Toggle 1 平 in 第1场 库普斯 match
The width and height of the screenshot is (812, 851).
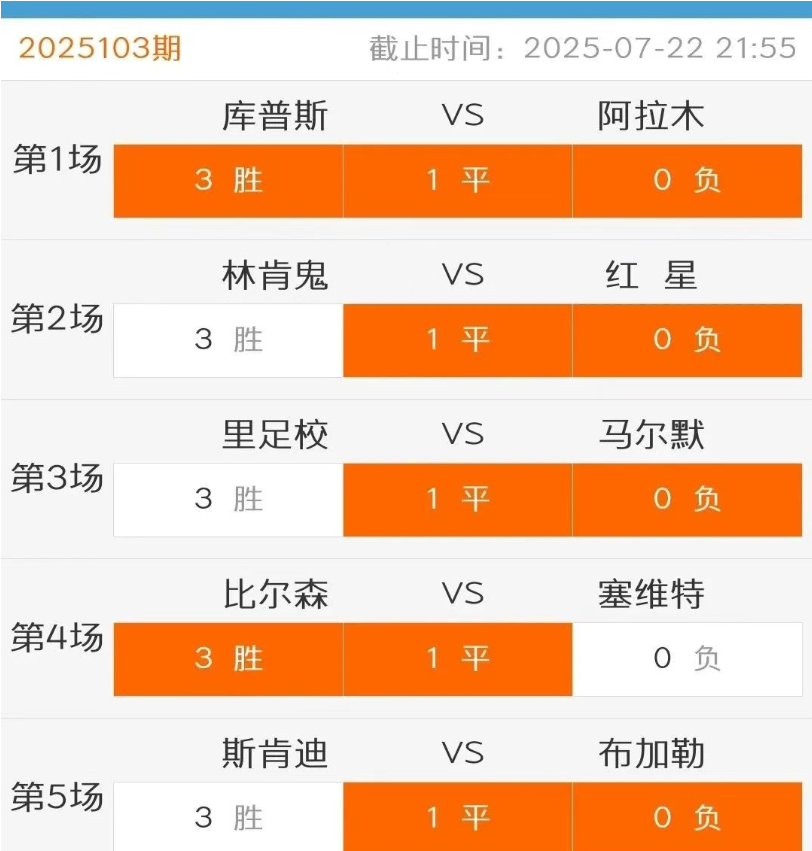(457, 181)
